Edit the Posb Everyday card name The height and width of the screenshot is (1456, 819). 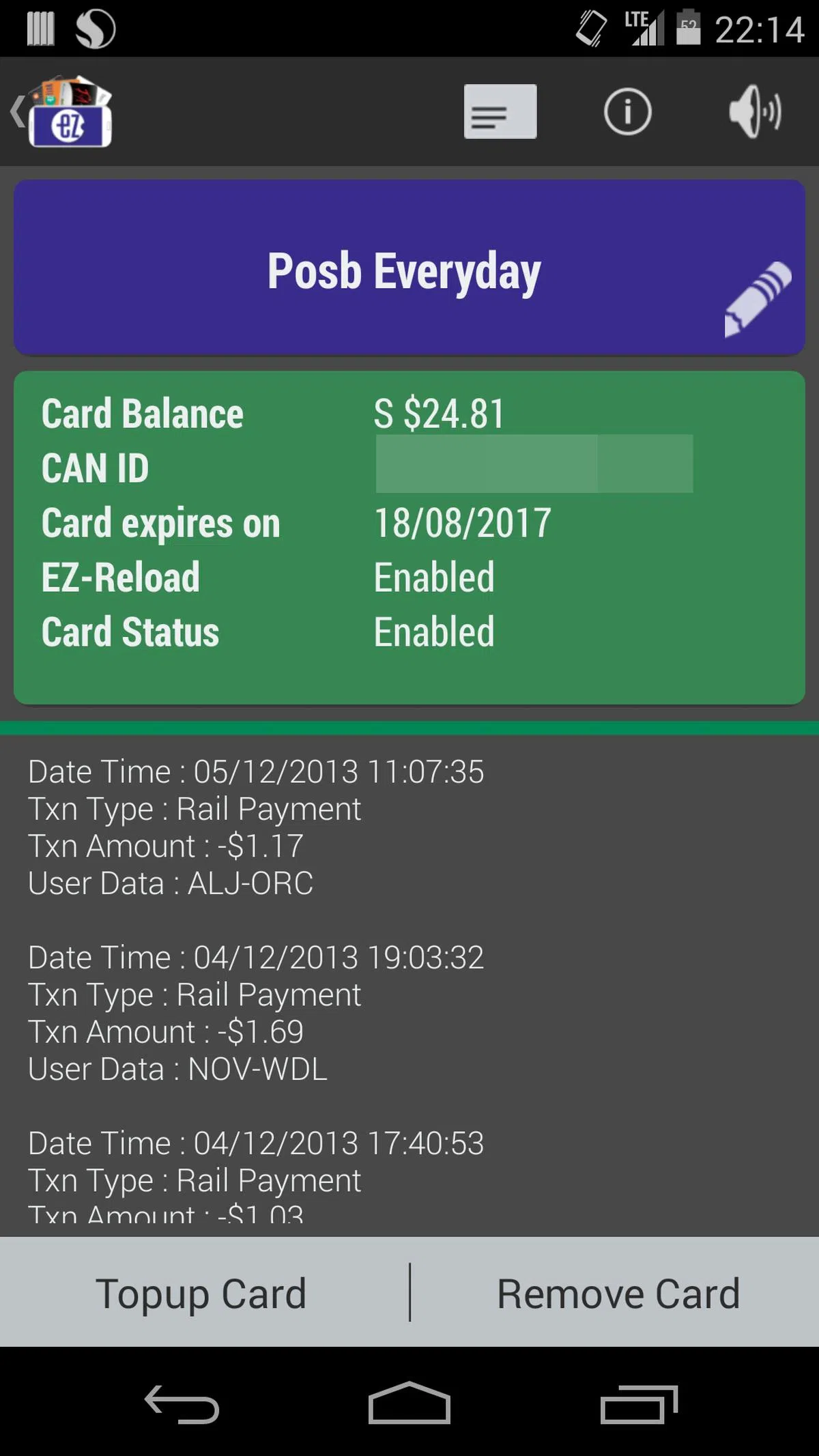(758, 298)
